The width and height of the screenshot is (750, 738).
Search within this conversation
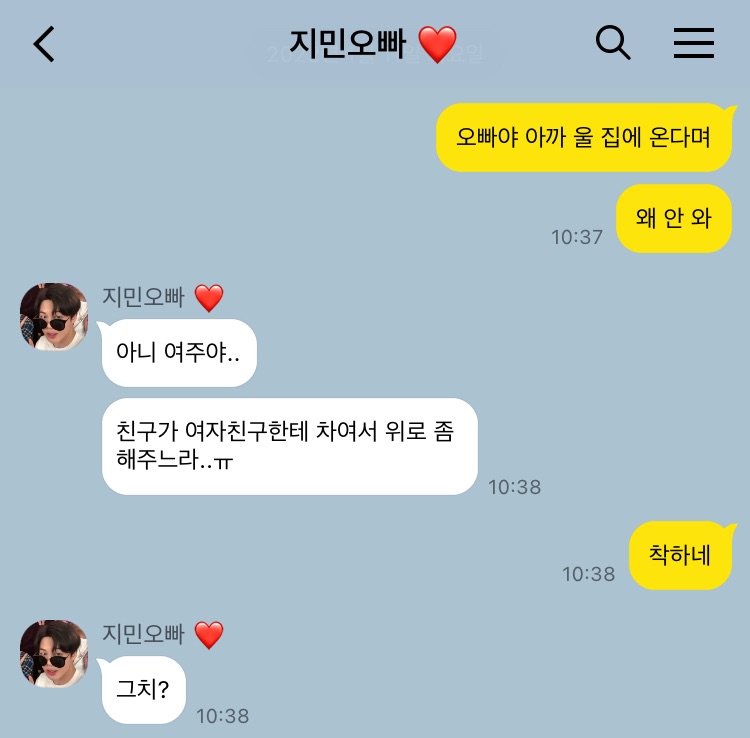pos(612,43)
